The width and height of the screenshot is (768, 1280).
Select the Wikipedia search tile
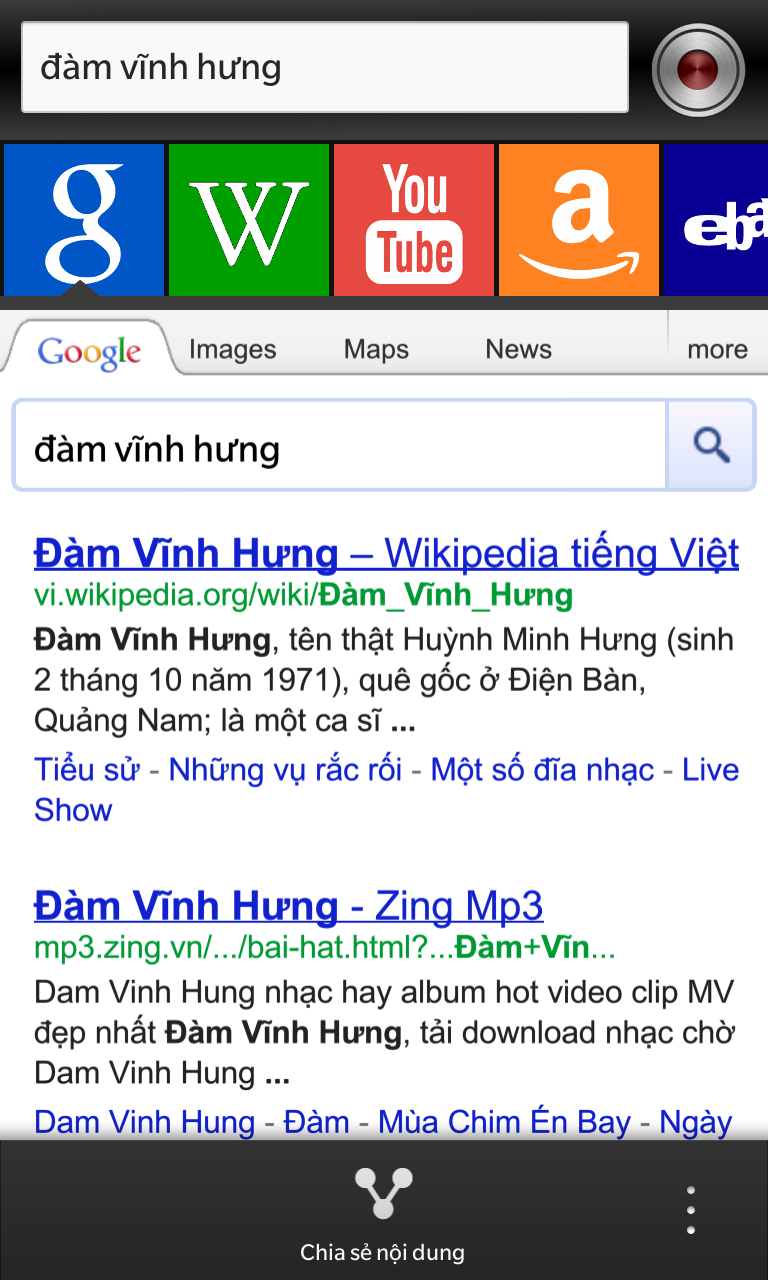(x=249, y=220)
